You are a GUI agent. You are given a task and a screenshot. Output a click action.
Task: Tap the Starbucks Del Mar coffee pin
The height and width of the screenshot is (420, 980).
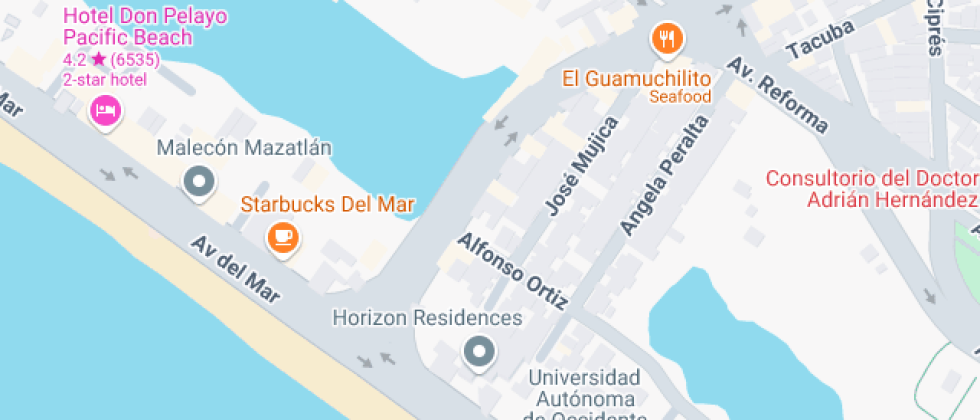click(282, 238)
